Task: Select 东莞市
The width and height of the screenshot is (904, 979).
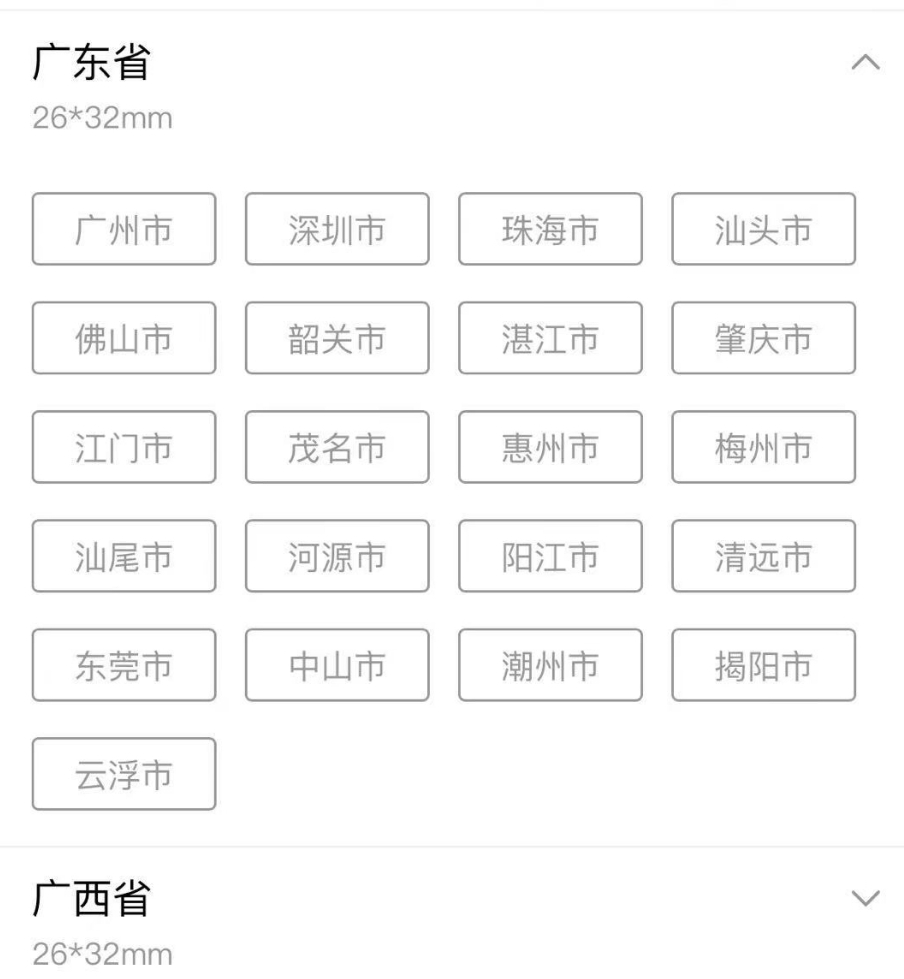Action: coord(123,665)
